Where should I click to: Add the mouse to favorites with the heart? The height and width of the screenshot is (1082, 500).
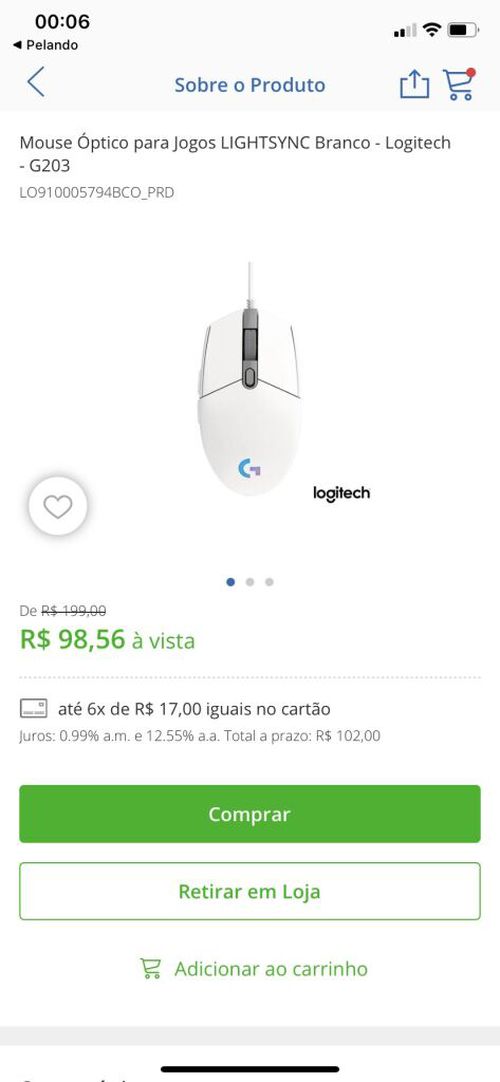click(x=58, y=507)
